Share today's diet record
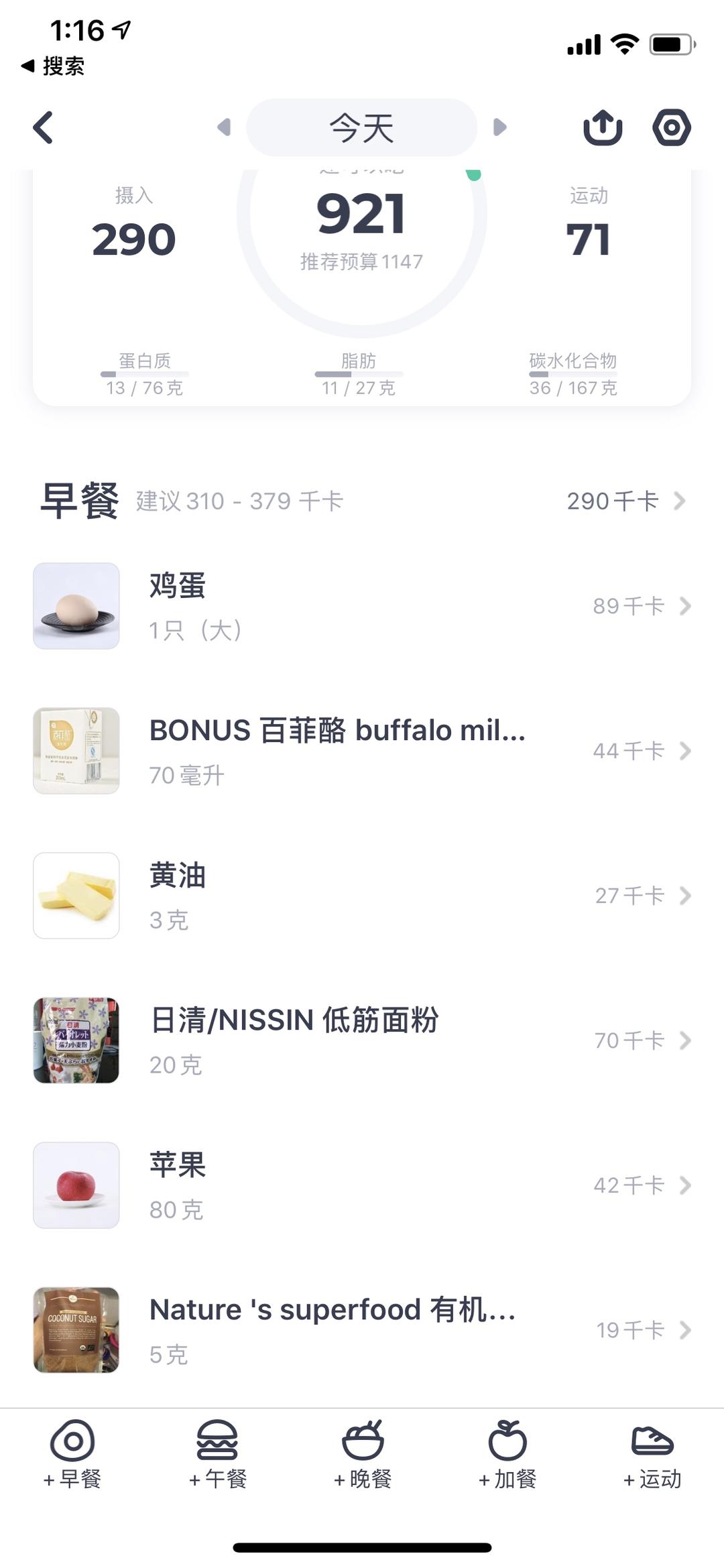 (x=603, y=127)
